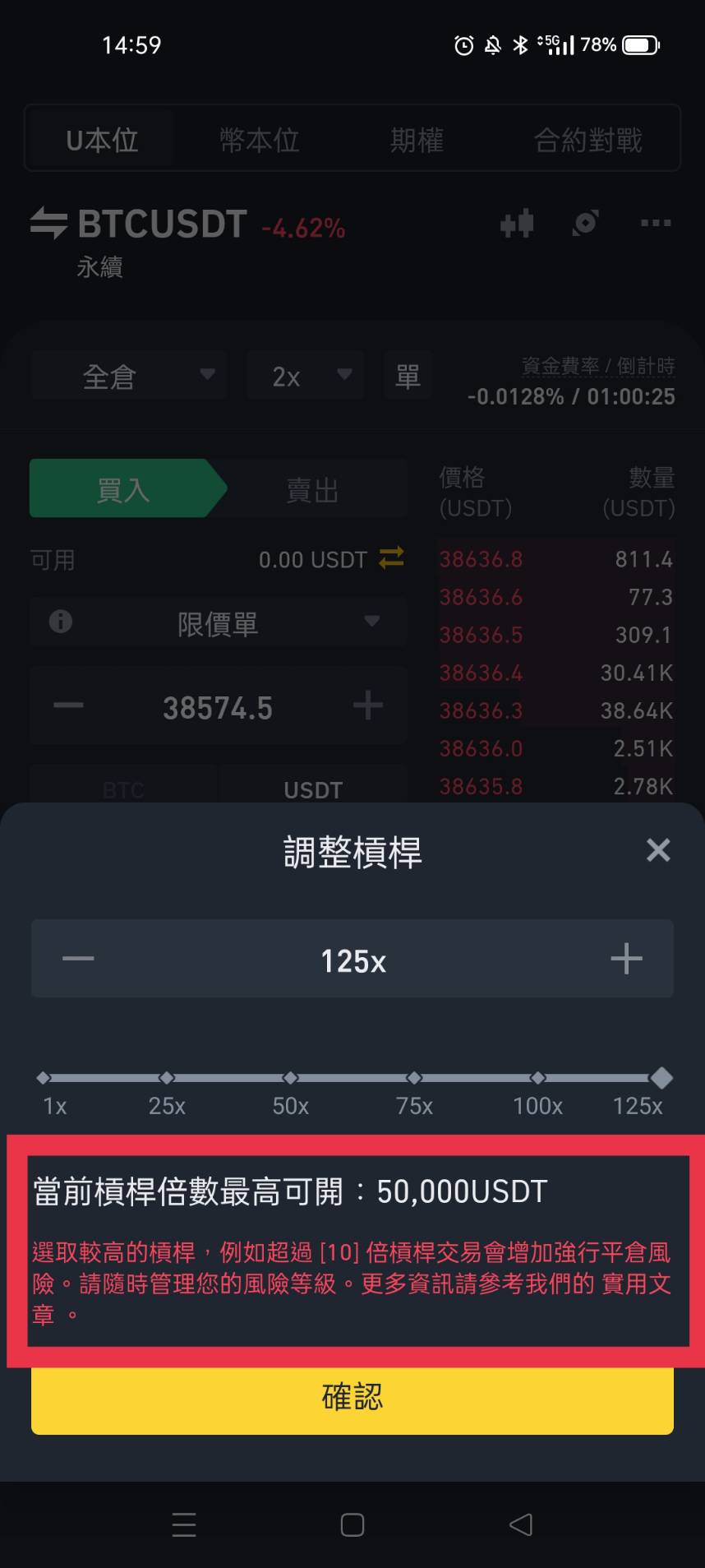Image resolution: width=705 pixels, height=1568 pixels.
Task: Close the 調整槓桿 leverage sheet
Action: point(658,850)
